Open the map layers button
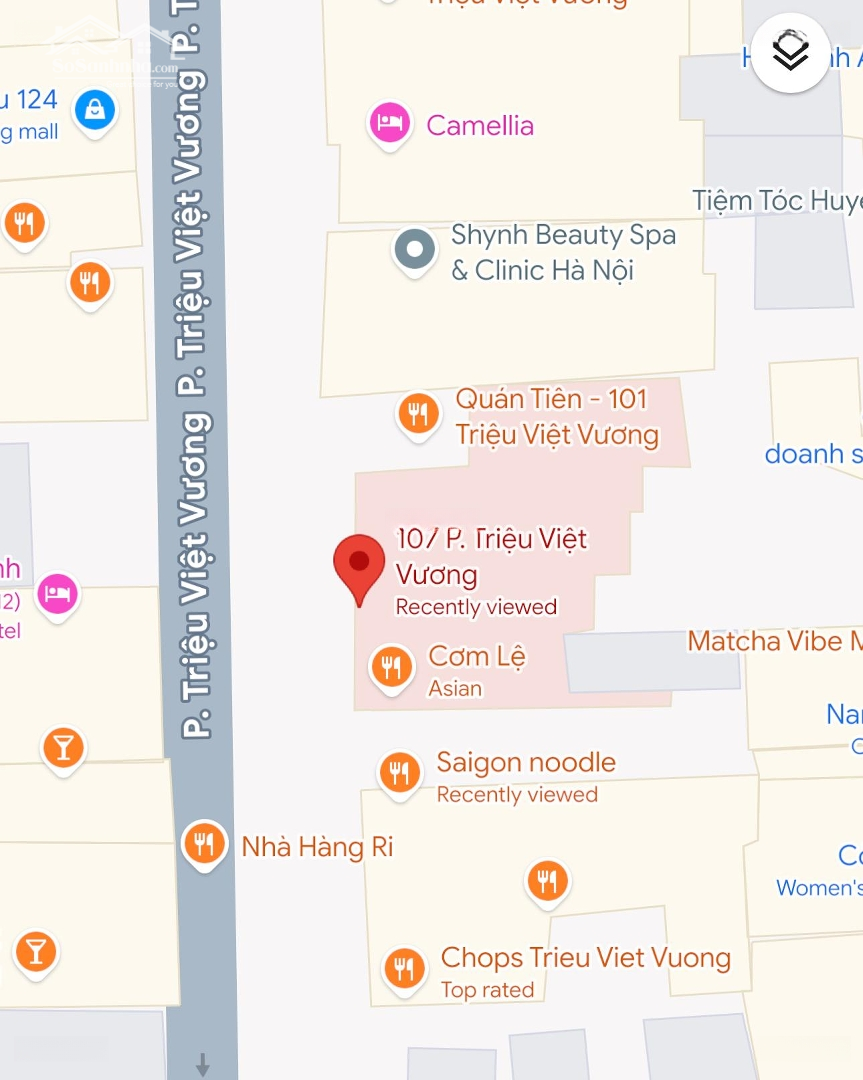 tap(790, 52)
